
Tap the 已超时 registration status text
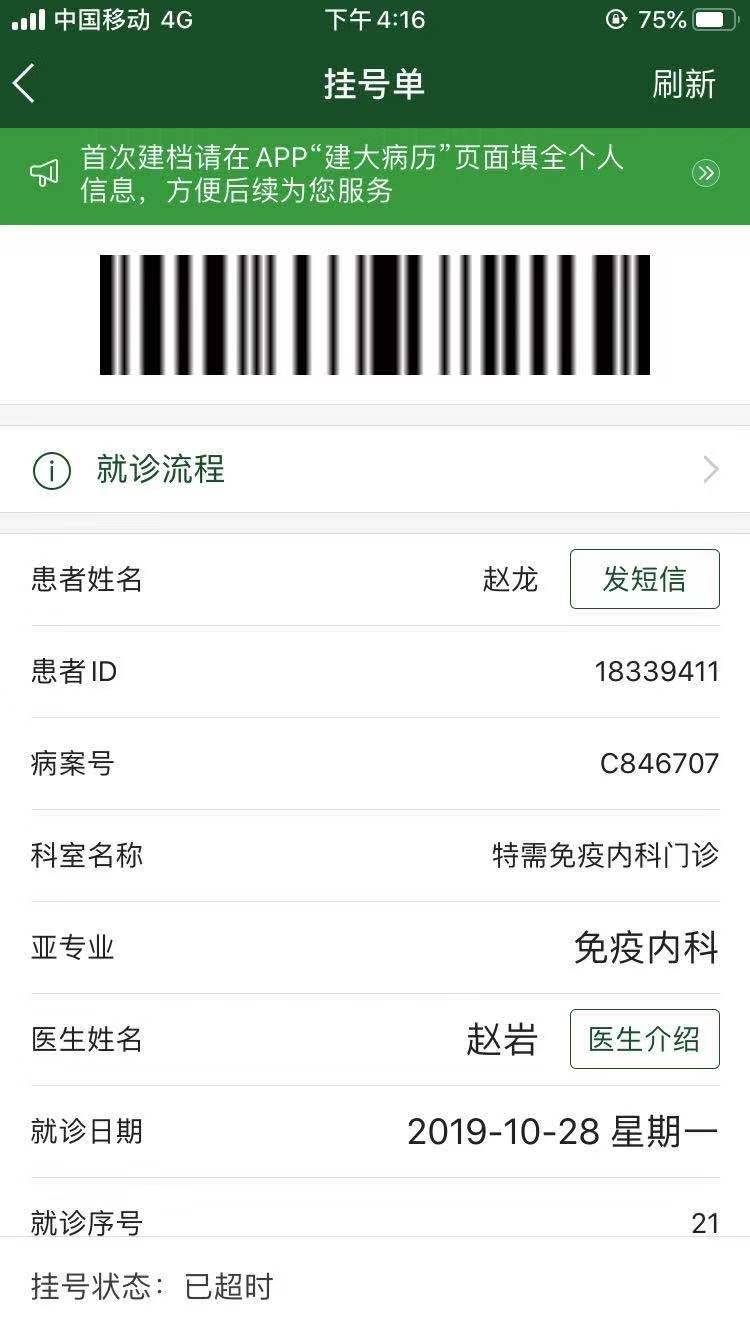pyautogui.click(x=230, y=1289)
